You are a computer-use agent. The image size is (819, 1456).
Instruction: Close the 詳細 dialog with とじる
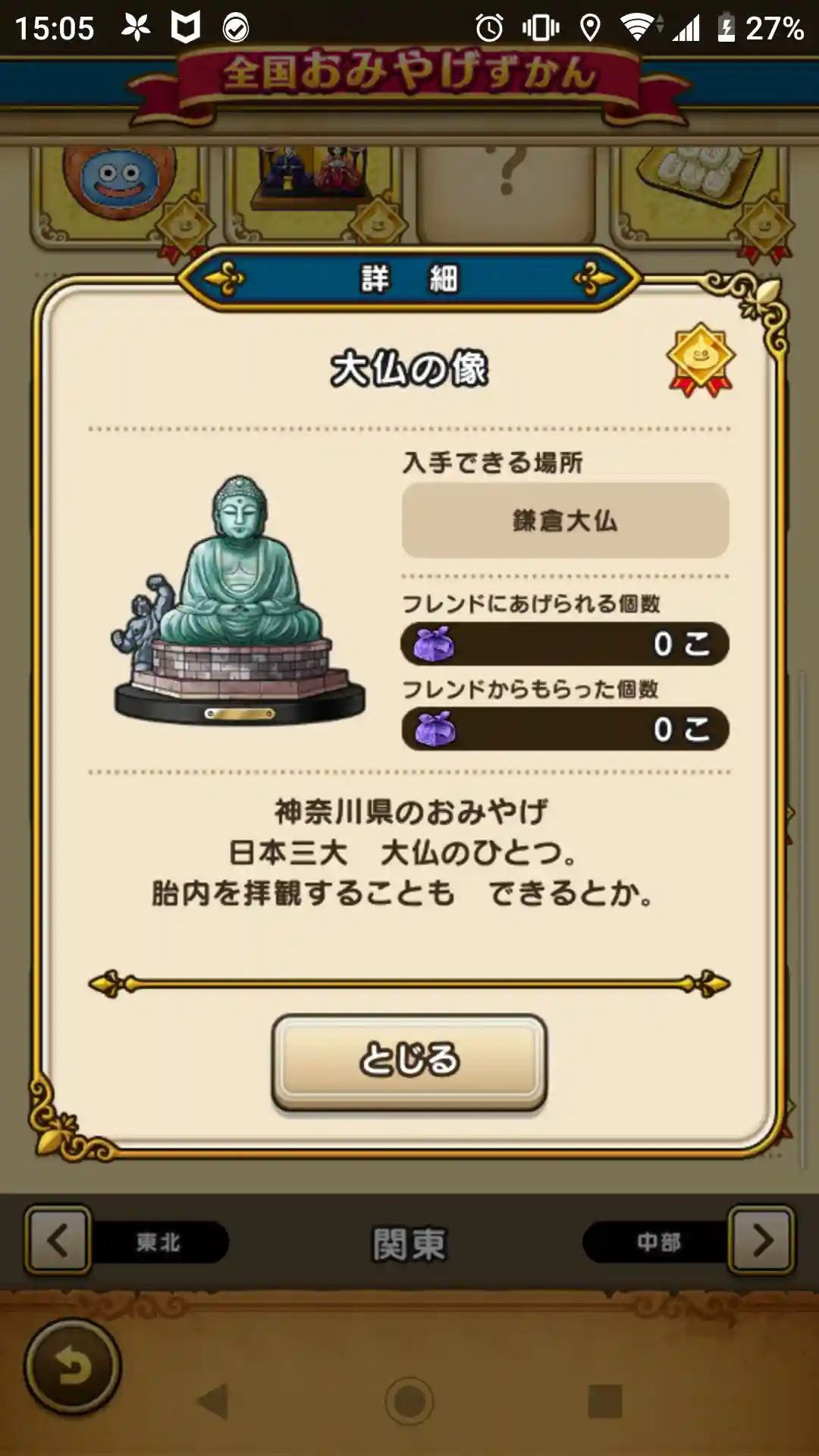[x=409, y=1060]
